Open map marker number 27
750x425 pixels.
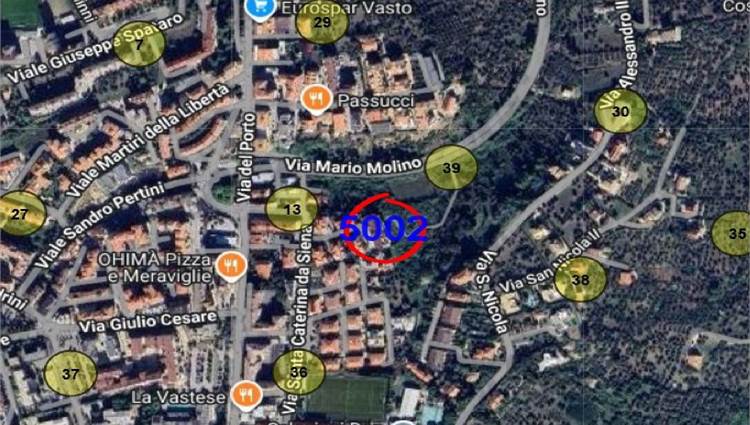(20, 213)
